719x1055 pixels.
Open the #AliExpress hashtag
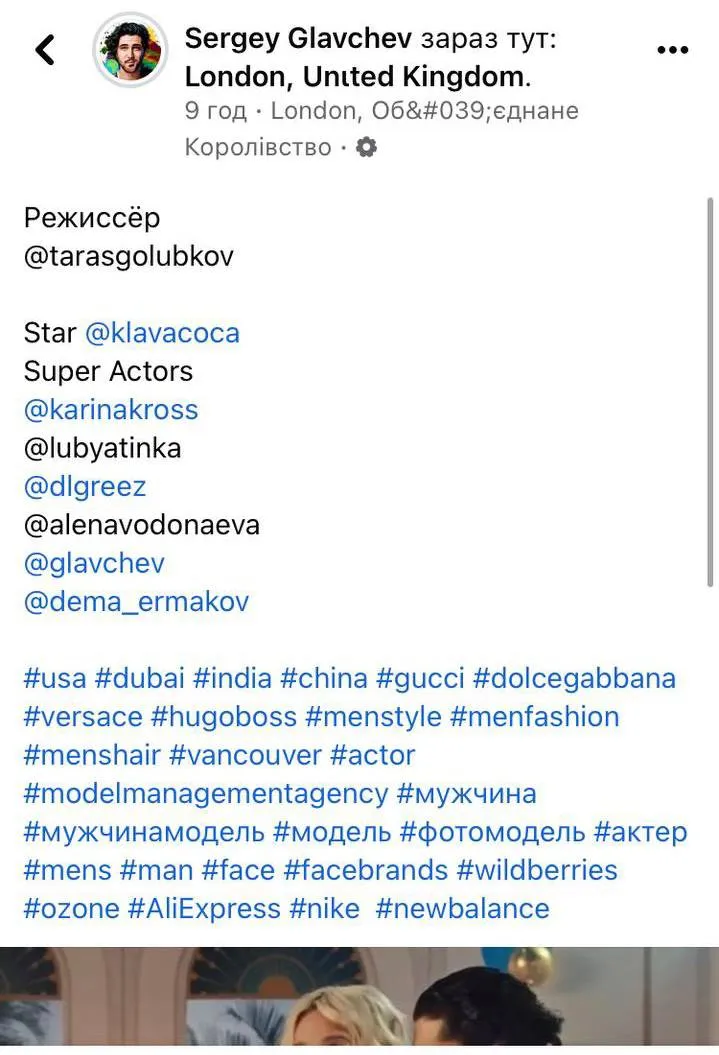(x=204, y=909)
